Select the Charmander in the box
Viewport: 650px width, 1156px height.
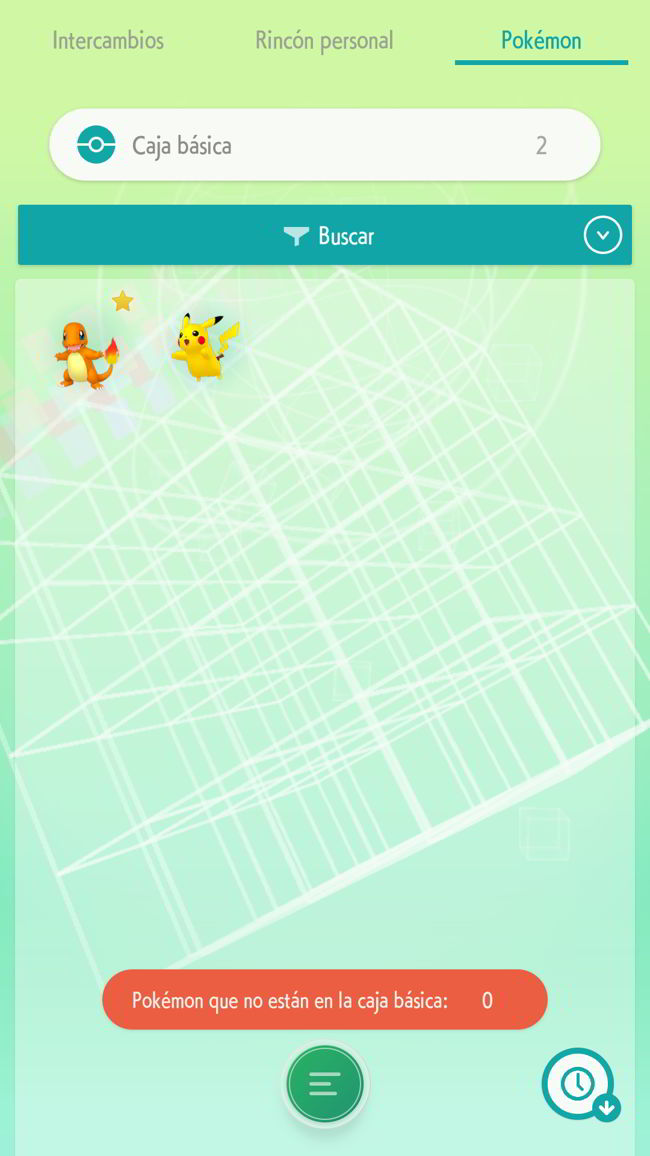pos(86,354)
